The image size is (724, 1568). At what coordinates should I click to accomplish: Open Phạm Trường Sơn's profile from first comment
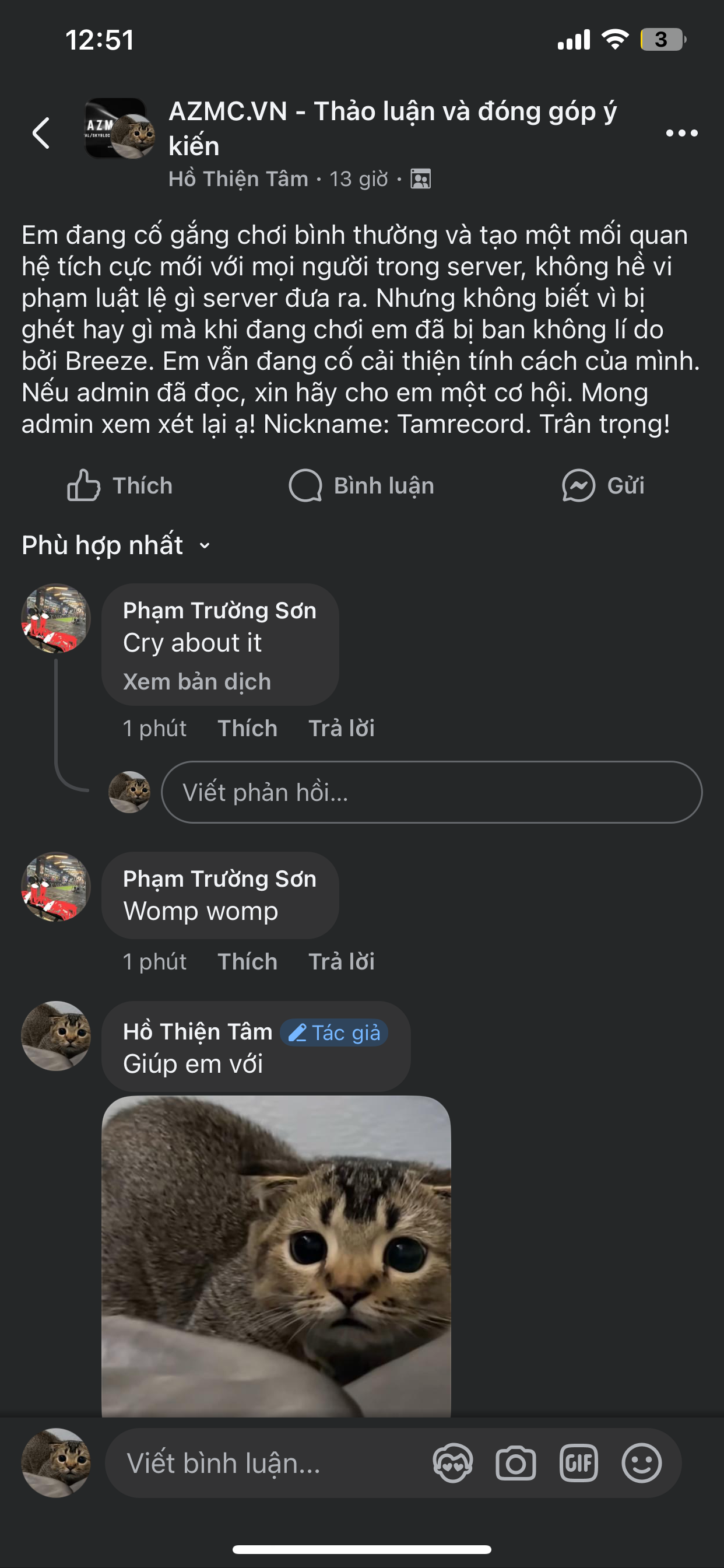(x=219, y=611)
